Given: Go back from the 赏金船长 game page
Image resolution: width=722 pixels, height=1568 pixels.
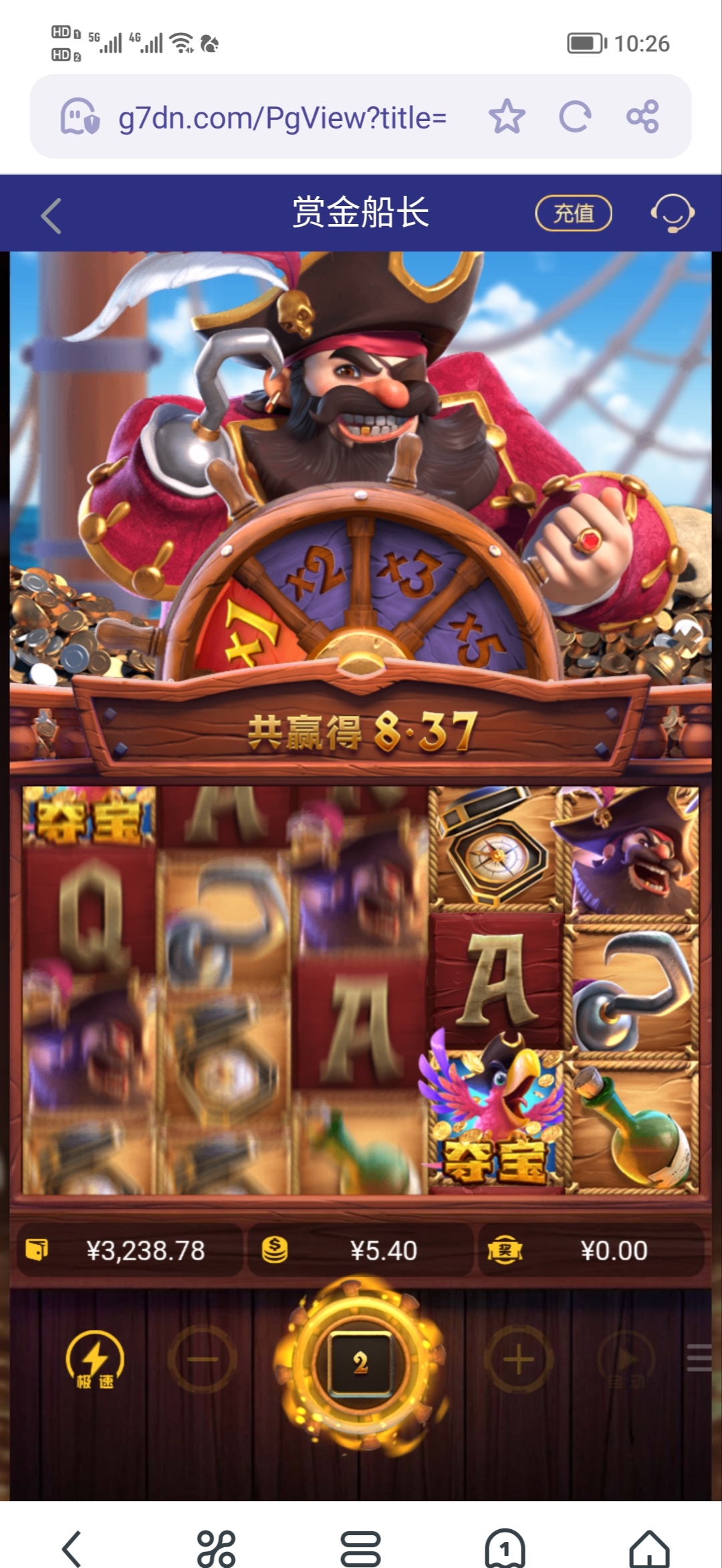Looking at the screenshot, I should 51,215.
